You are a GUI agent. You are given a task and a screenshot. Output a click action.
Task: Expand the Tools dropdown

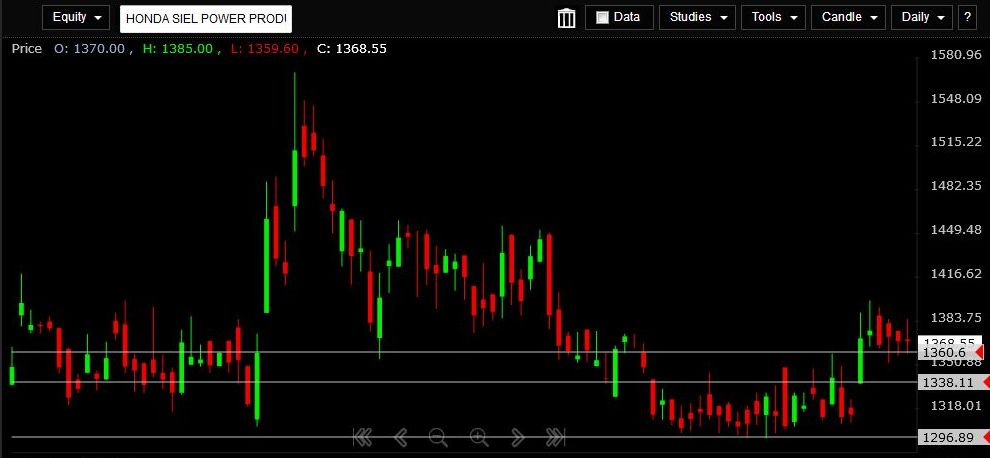point(773,17)
